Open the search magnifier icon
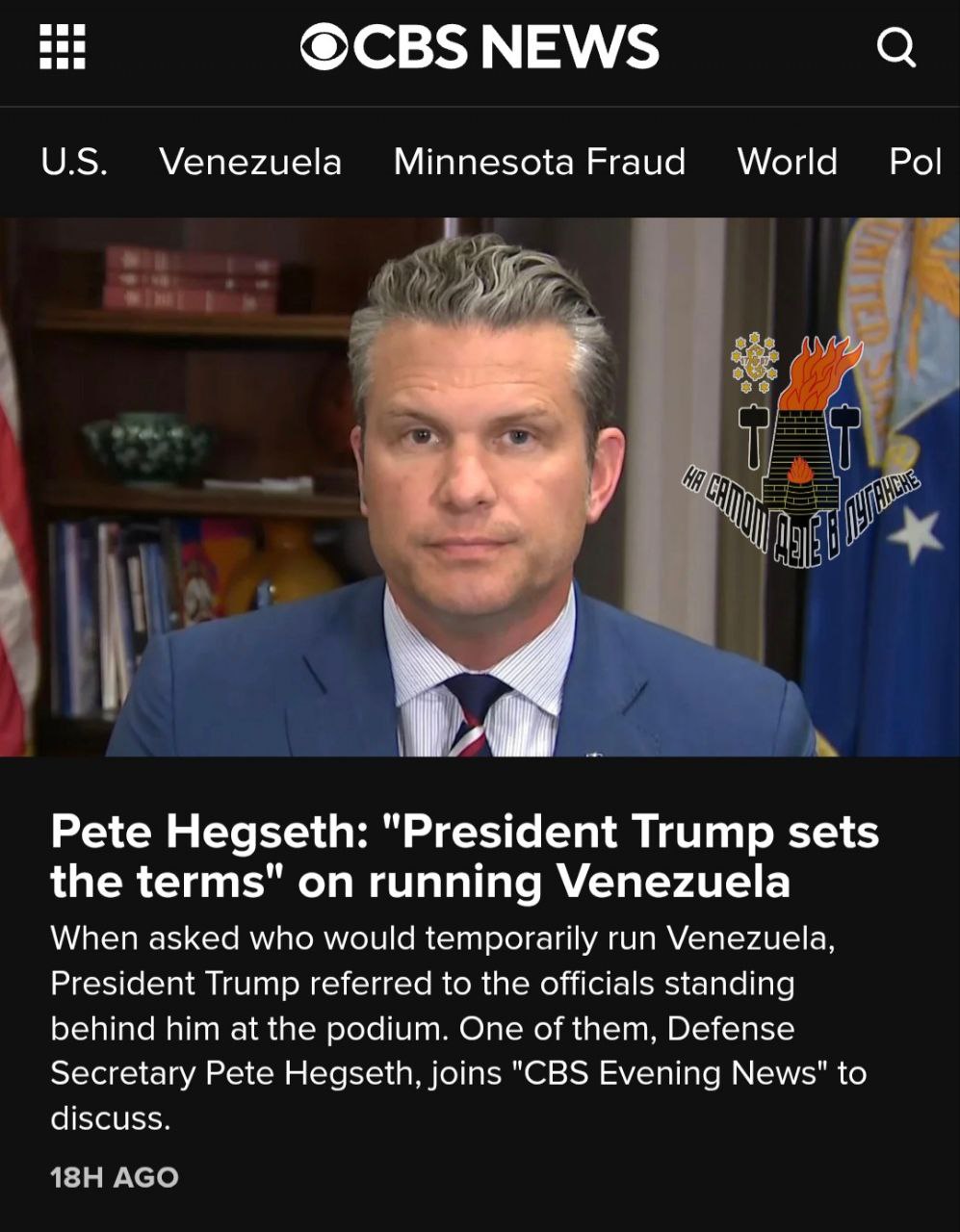 895,46
